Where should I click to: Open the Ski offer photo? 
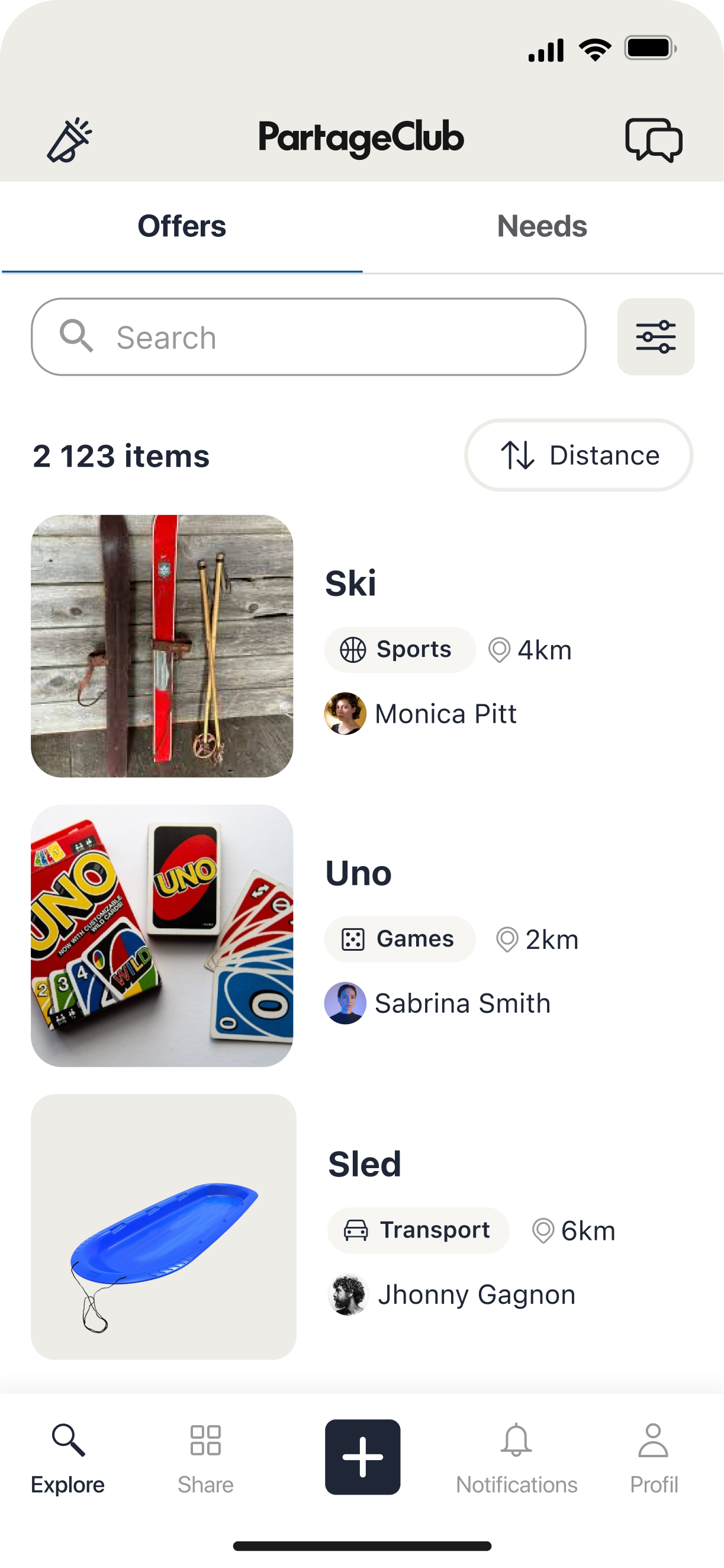(162, 646)
